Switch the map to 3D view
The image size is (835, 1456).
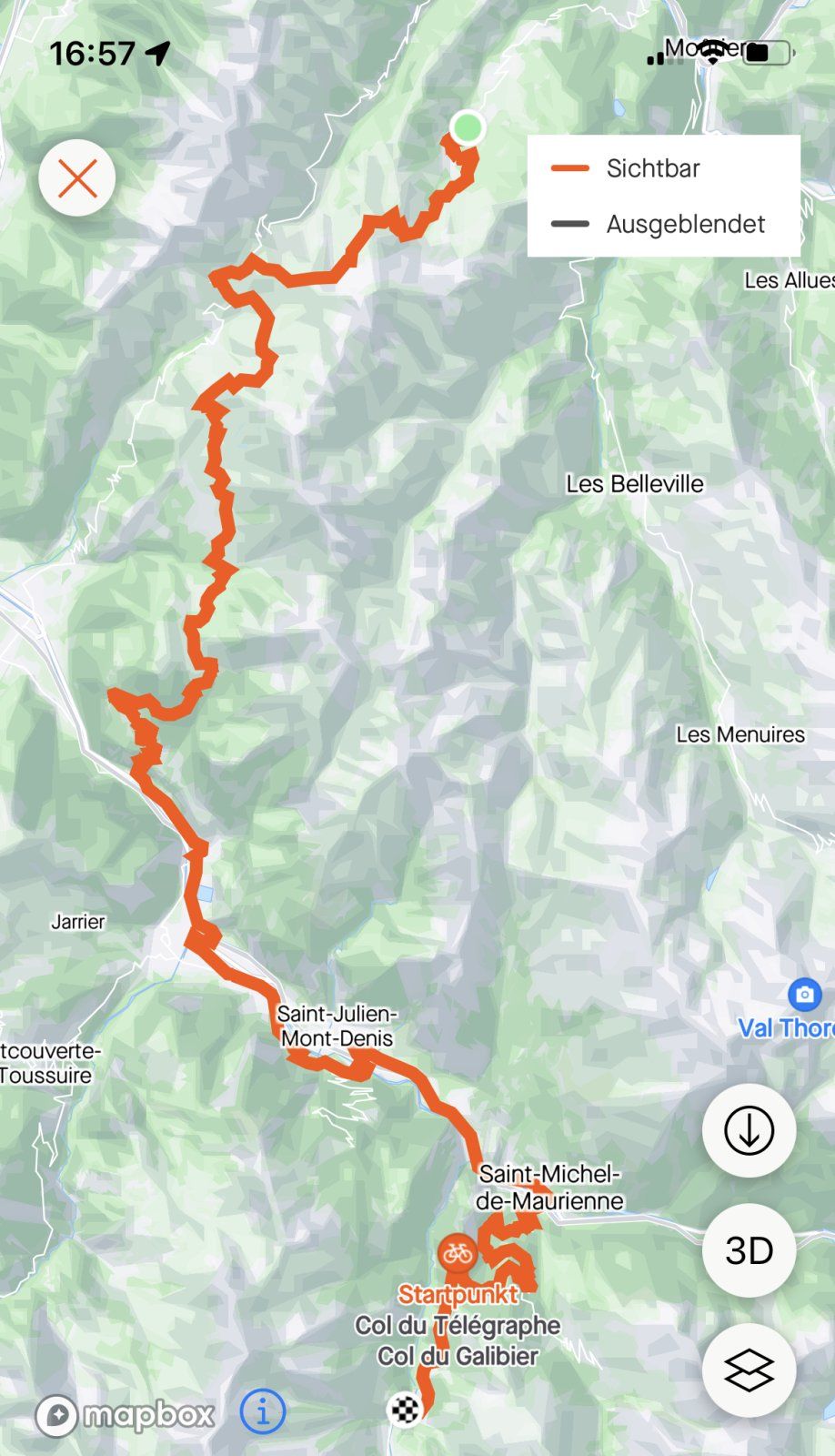(x=749, y=1250)
